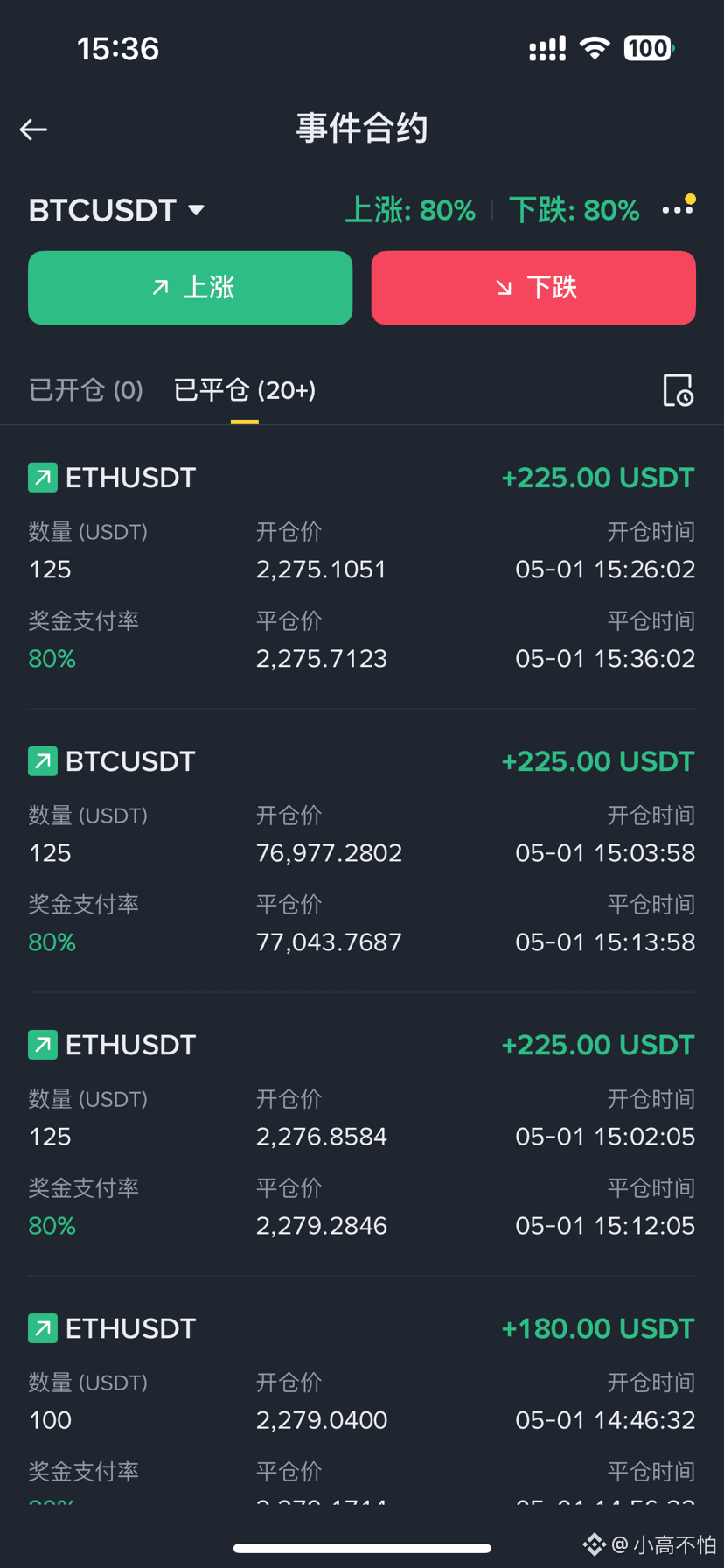Open the three-dot more options menu
Viewport: 724px width, 1568px height.
[679, 208]
